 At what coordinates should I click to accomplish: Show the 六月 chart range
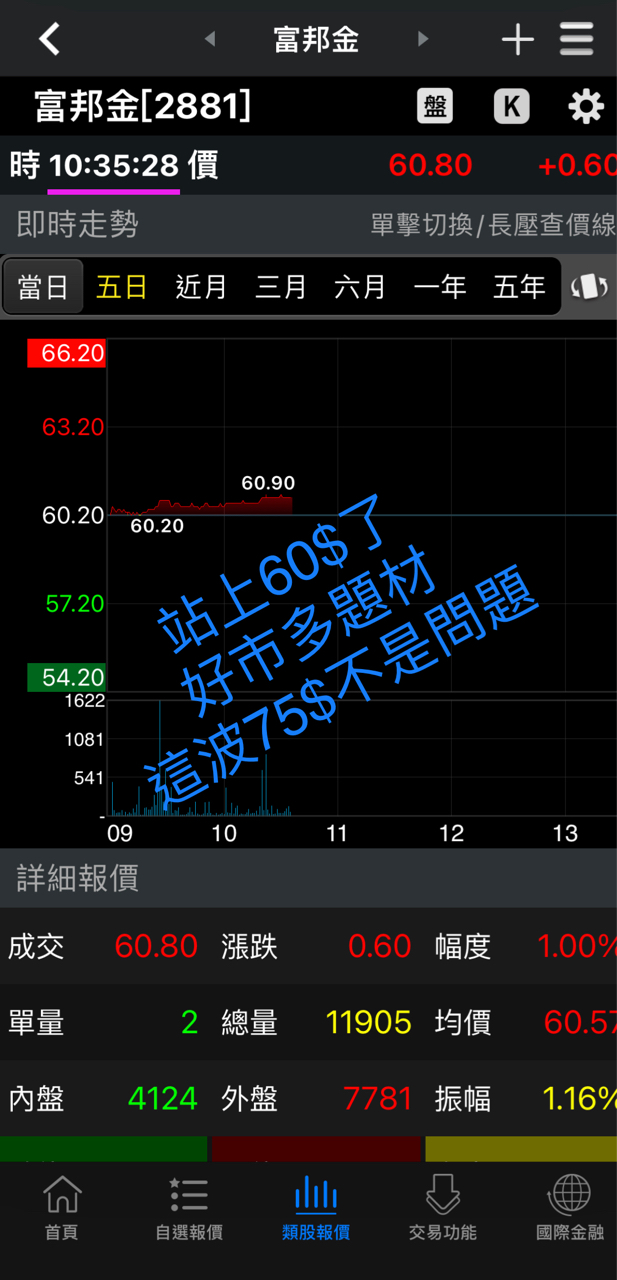(360, 287)
